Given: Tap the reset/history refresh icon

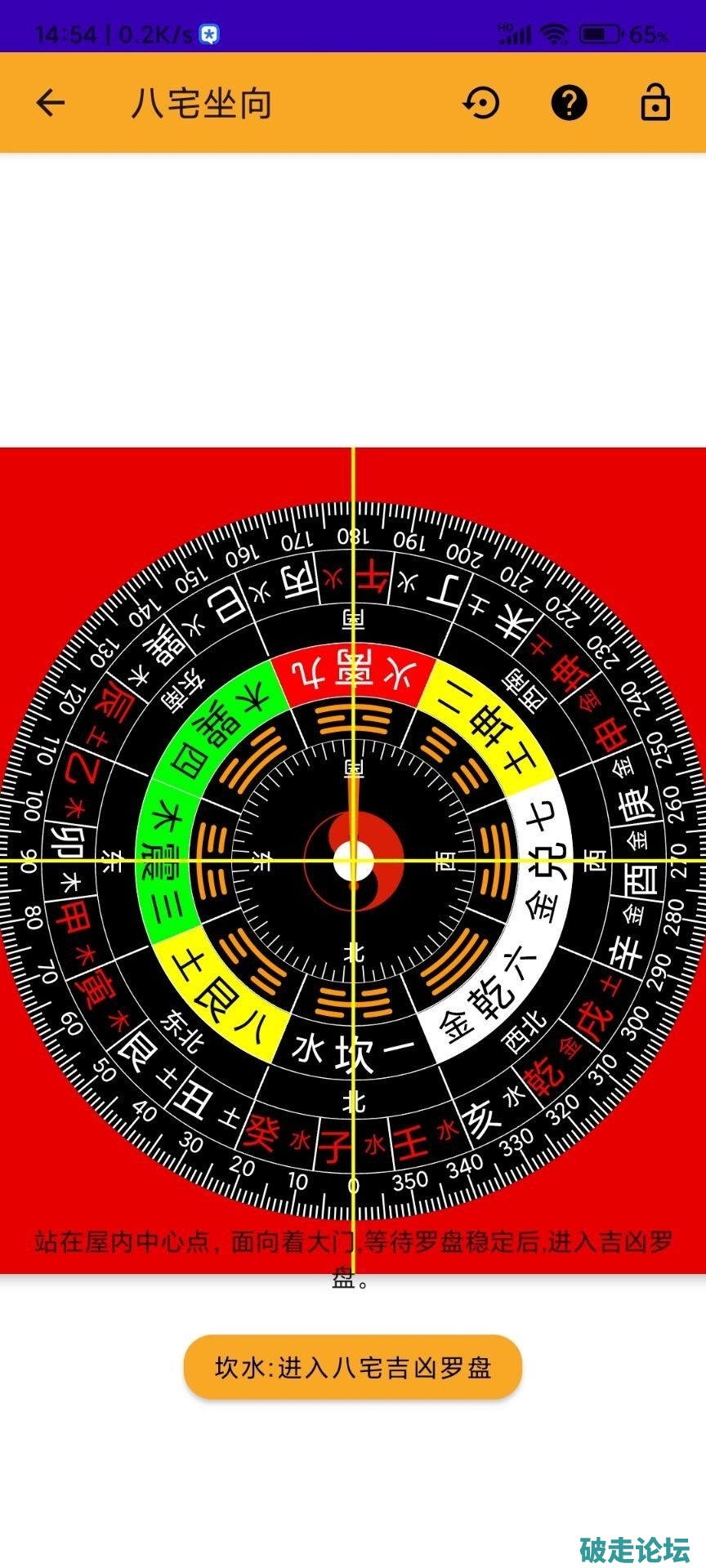Looking at the screenshot, I should 481,103.
